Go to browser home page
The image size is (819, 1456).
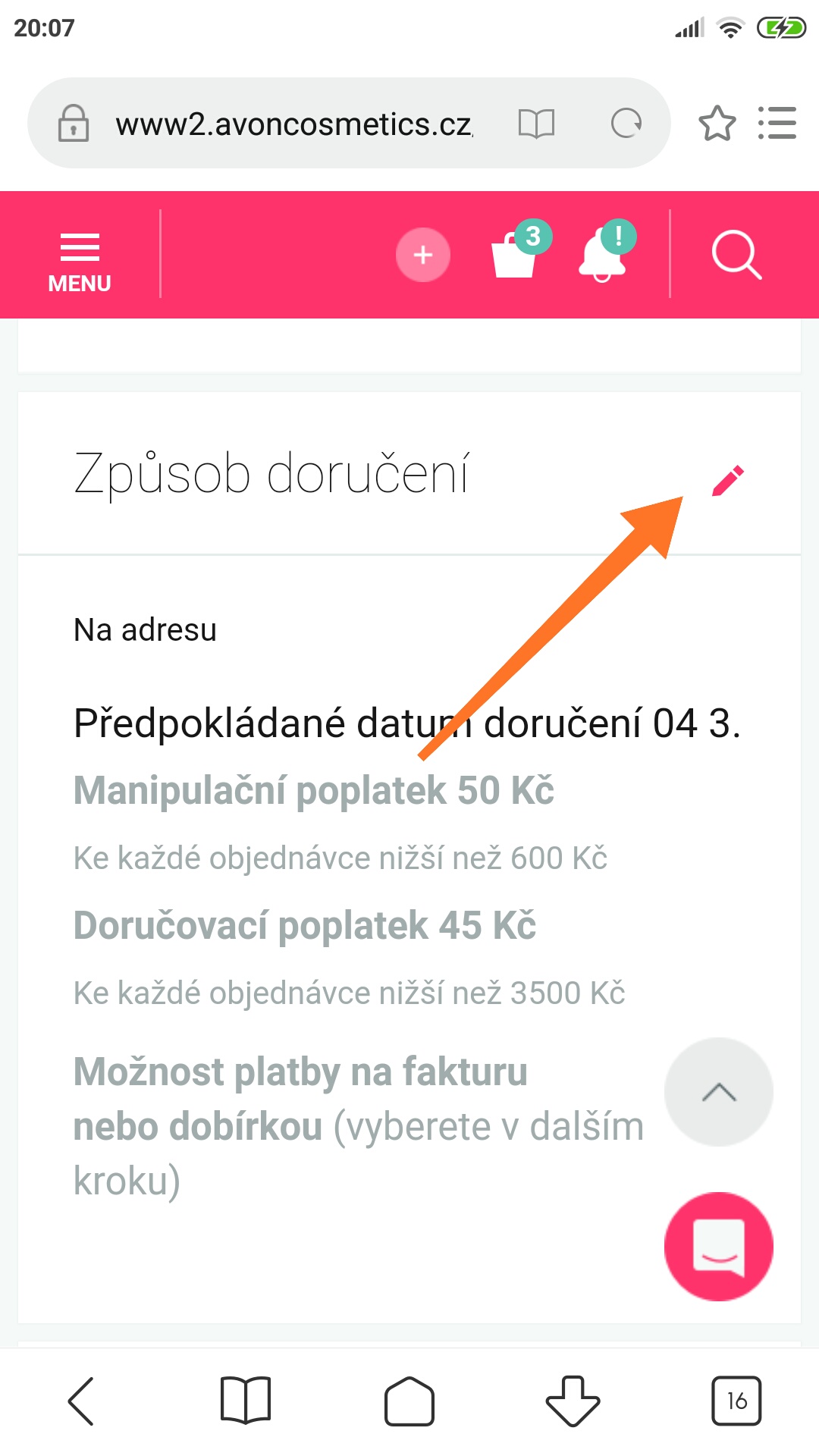409,1401
